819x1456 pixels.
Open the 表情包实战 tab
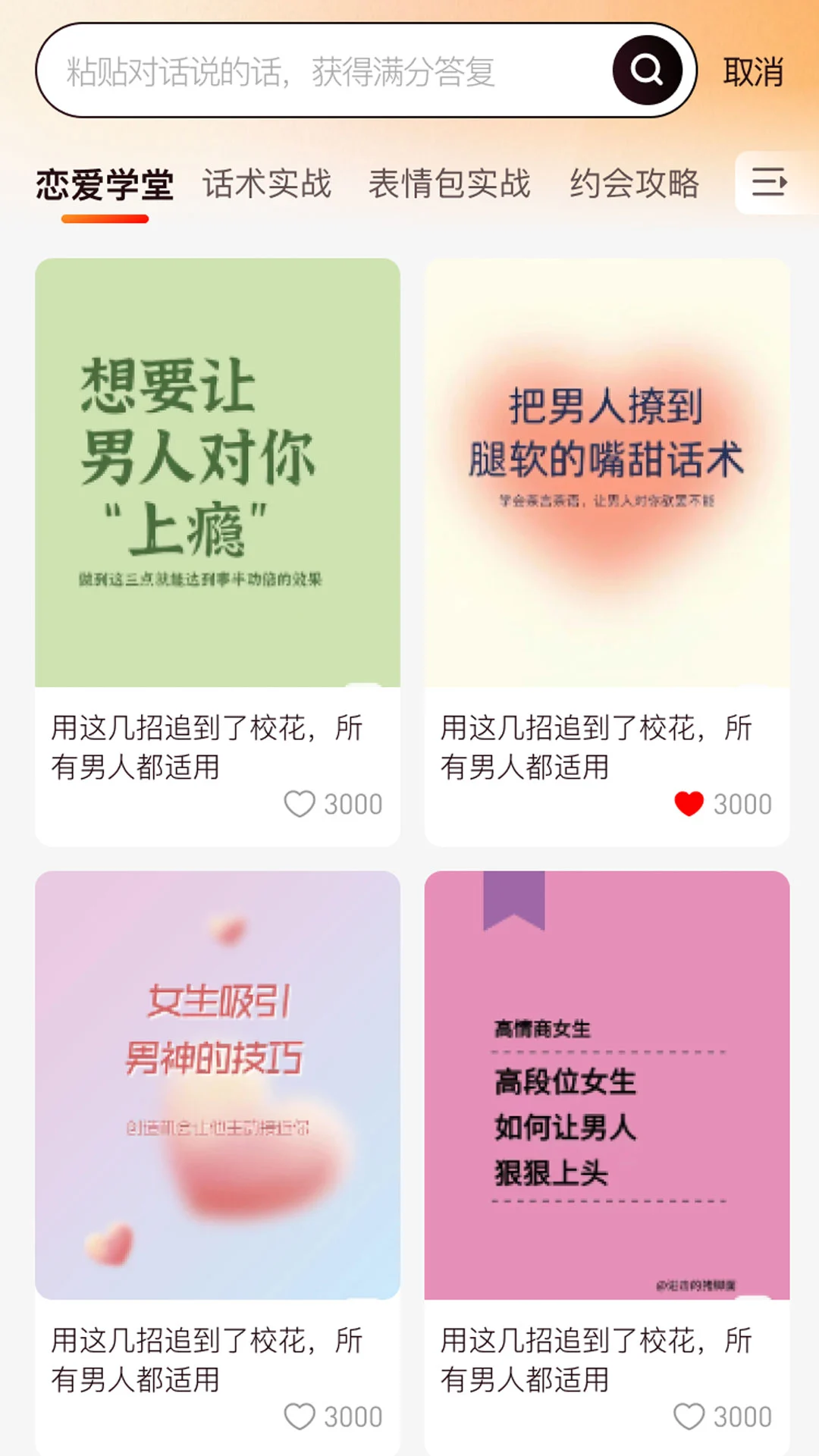pos(450,184)
